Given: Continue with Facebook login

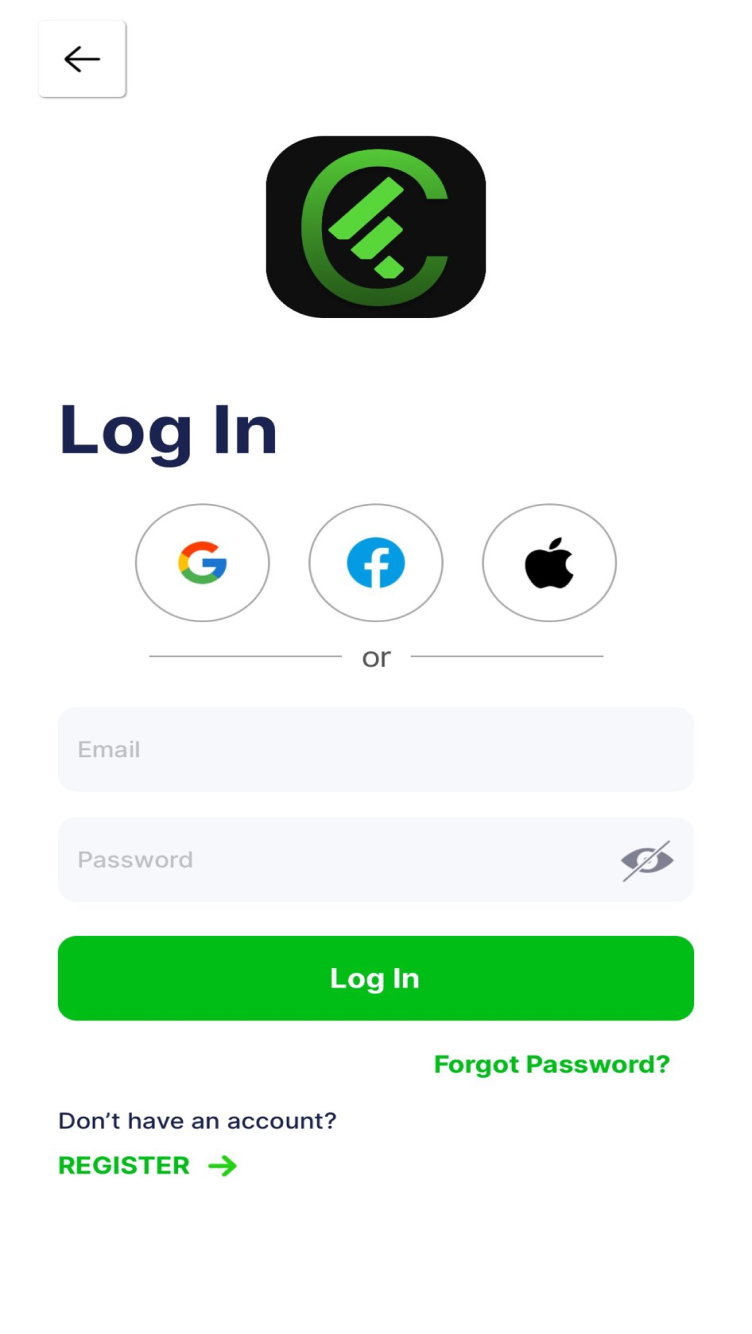Looking at the screenshot, I should pyautogui.click(x=376, y=563).
